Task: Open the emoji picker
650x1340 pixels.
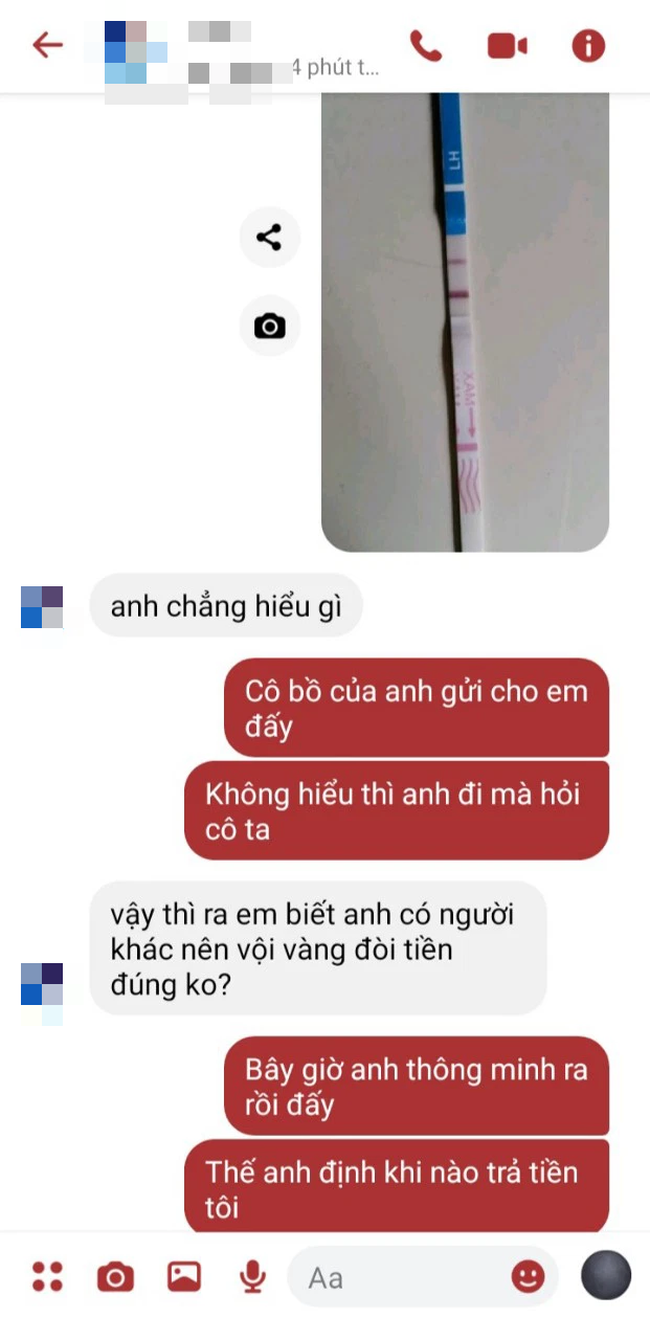Action: 528,1276
